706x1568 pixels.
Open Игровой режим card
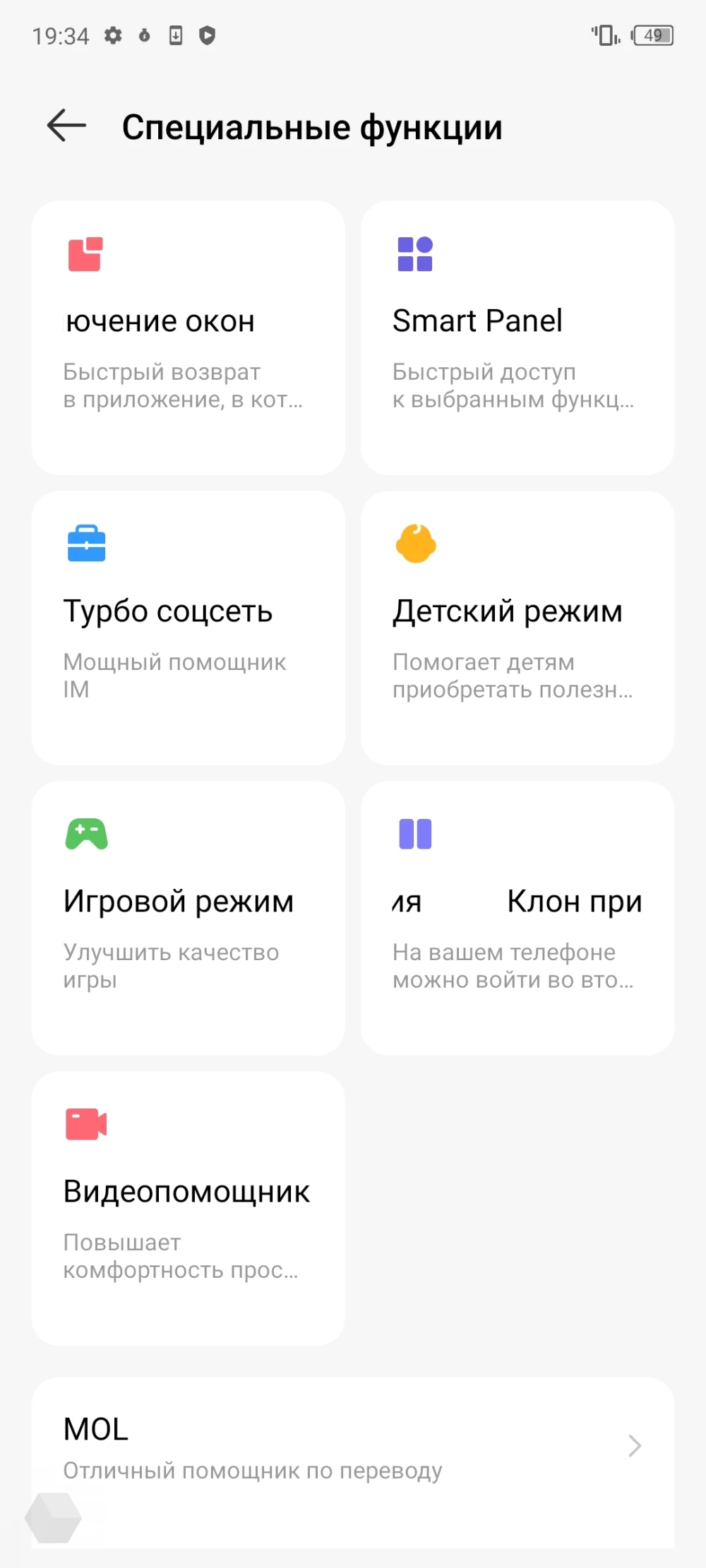coord(188,918)
